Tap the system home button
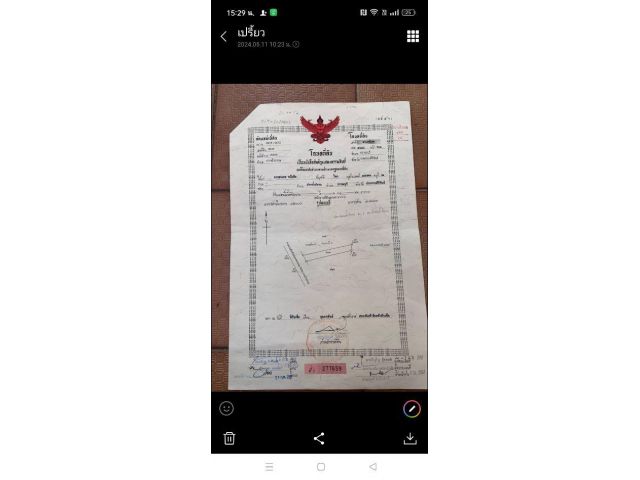Screen dimensions: 640x480 pyautogui.click(x=320, y=466)
